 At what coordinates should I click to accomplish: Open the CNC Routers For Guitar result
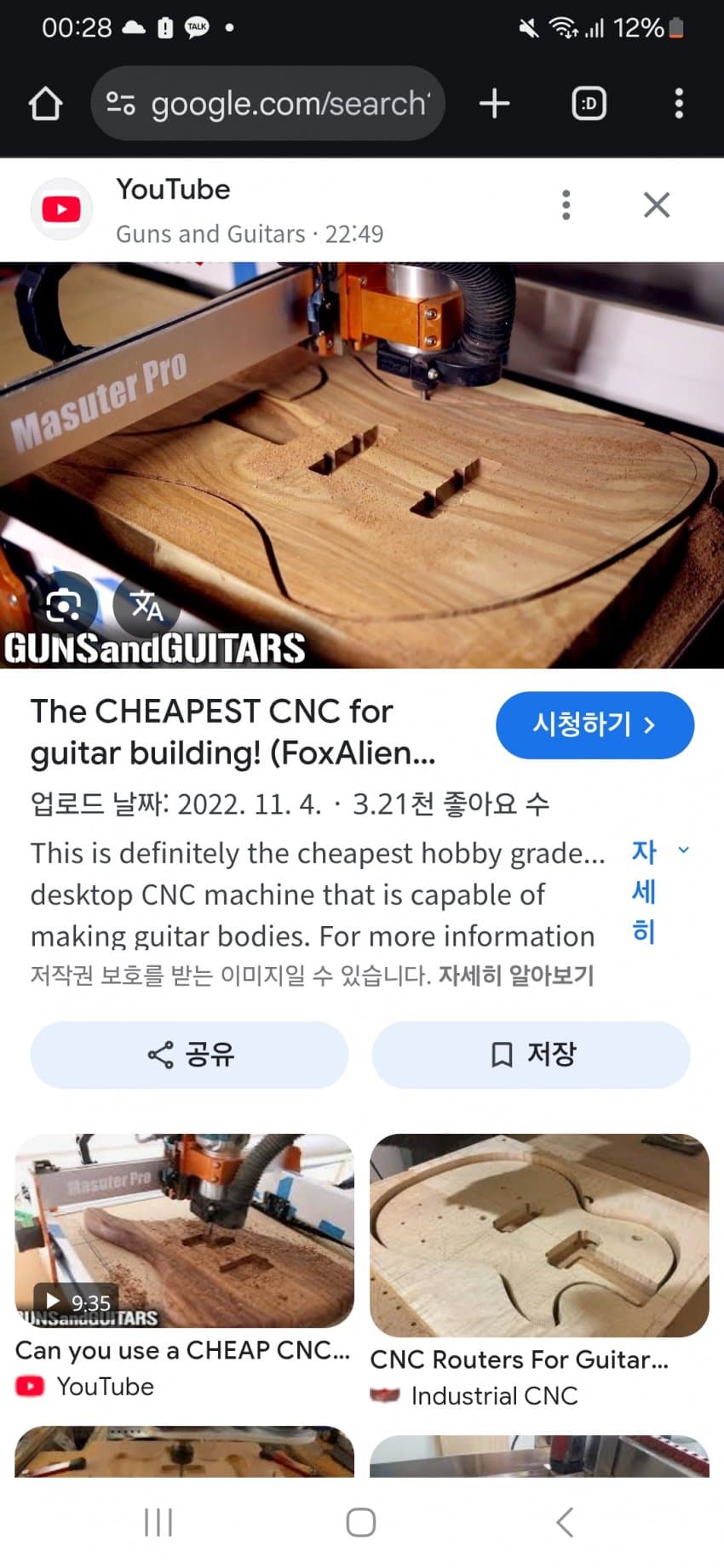tap(539, 1236)
